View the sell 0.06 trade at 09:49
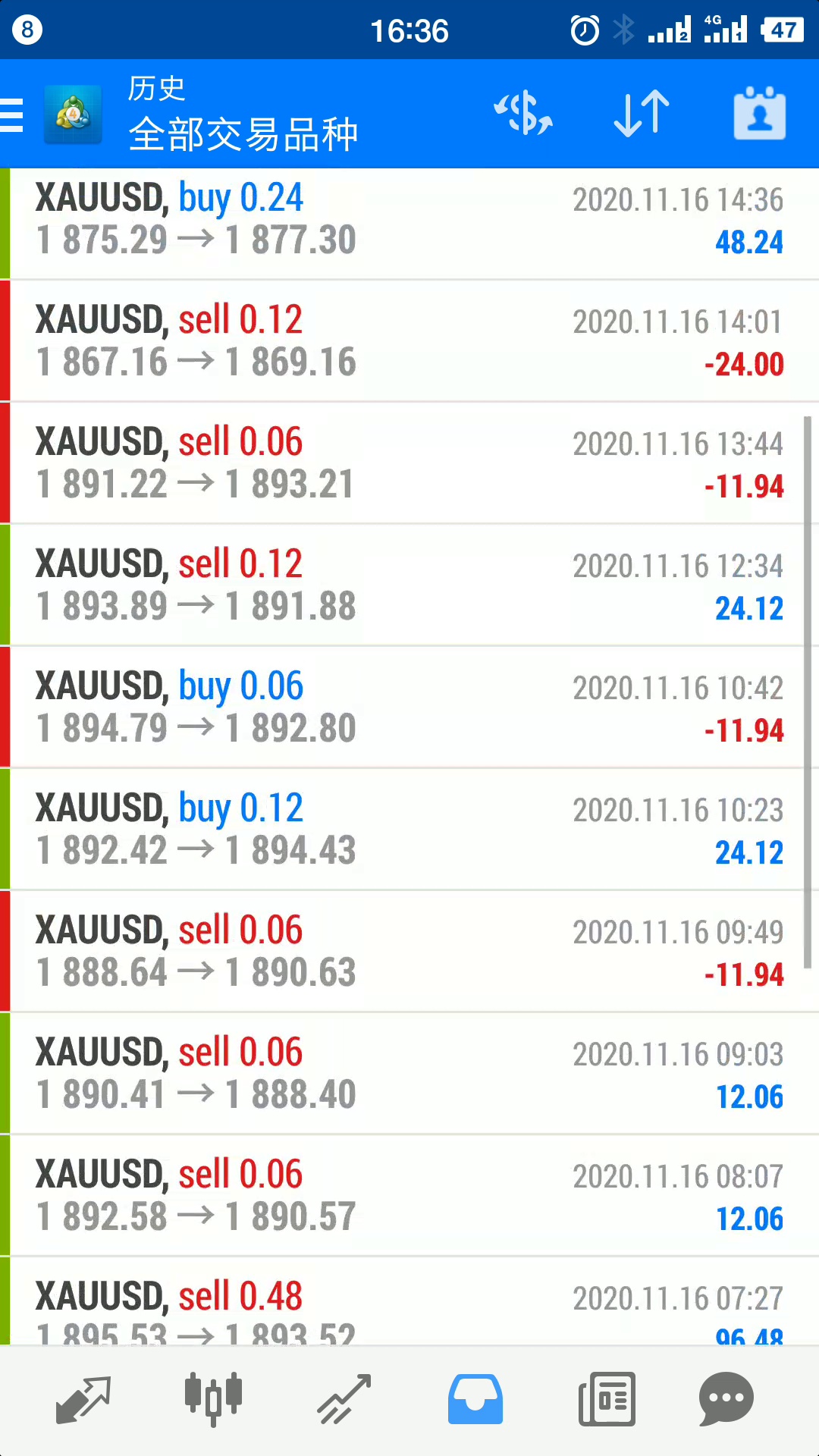Viewport: 819px width, 1456px height. tap(409, 952)
